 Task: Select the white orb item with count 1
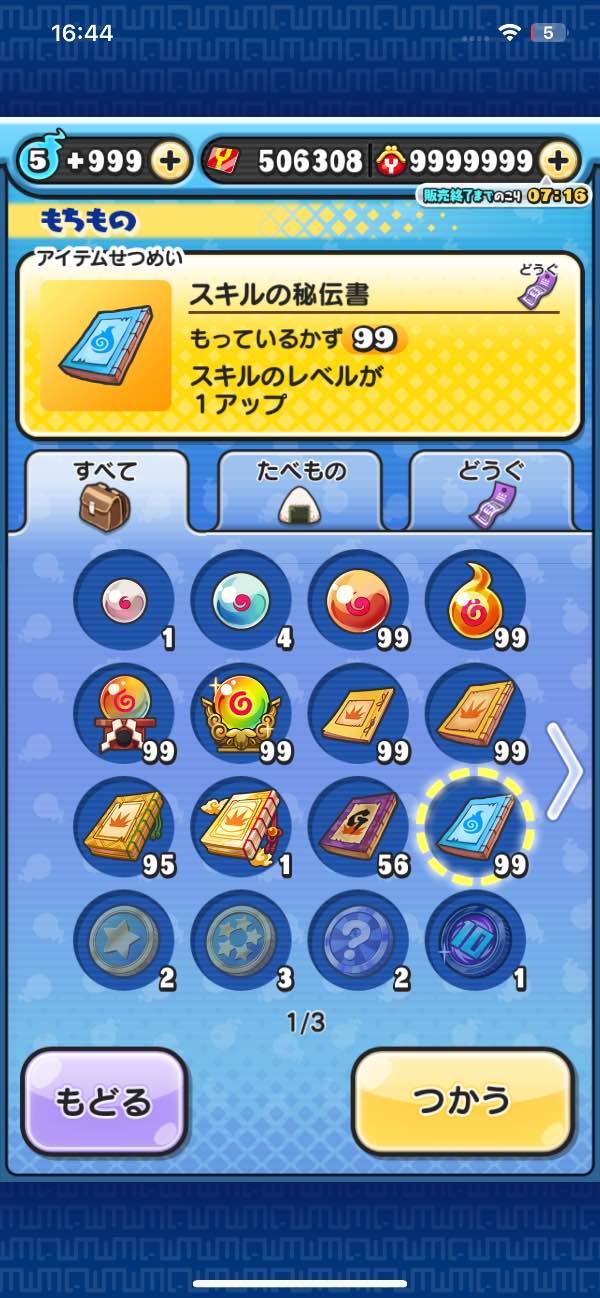click(x=124, y=600)
